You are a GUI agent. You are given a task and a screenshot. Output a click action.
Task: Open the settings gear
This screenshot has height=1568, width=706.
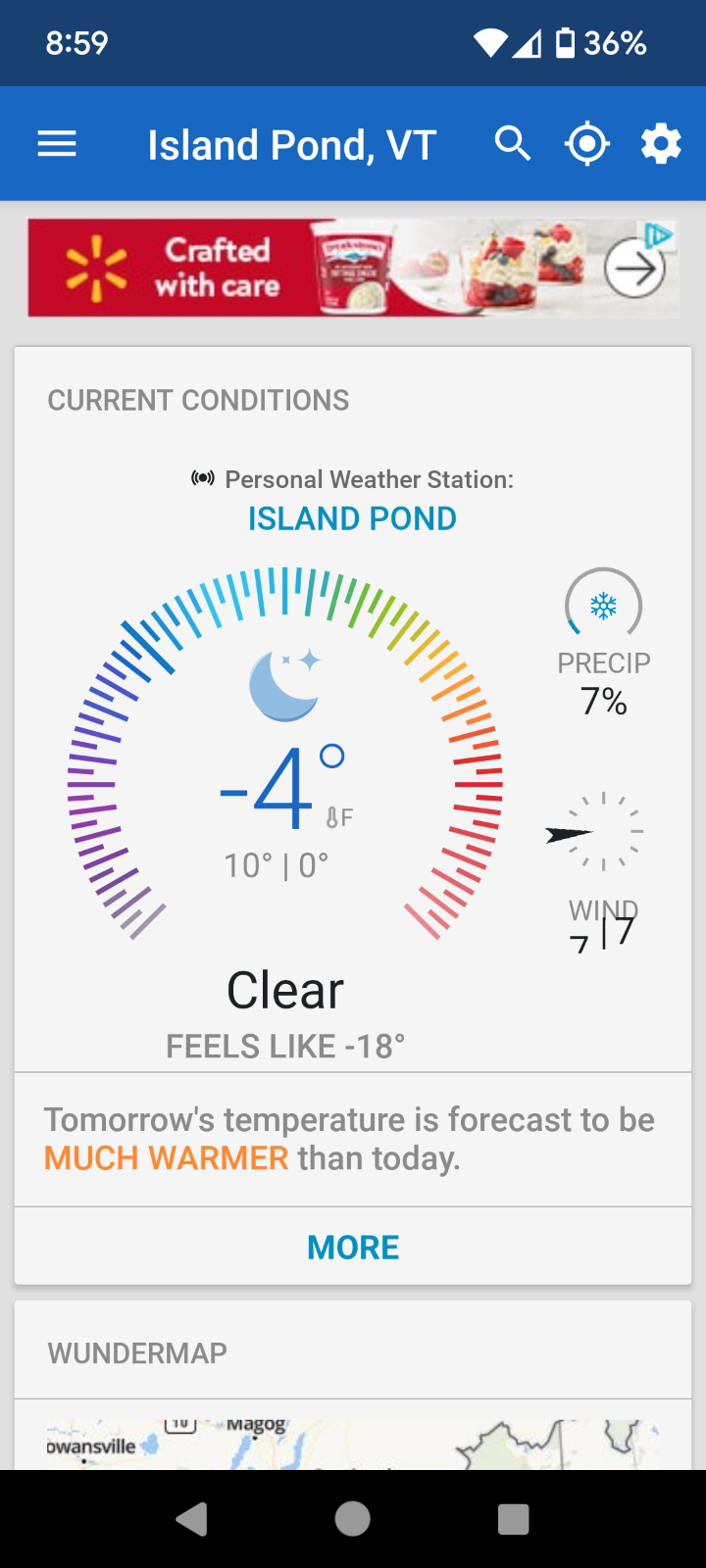click(661, 144)
